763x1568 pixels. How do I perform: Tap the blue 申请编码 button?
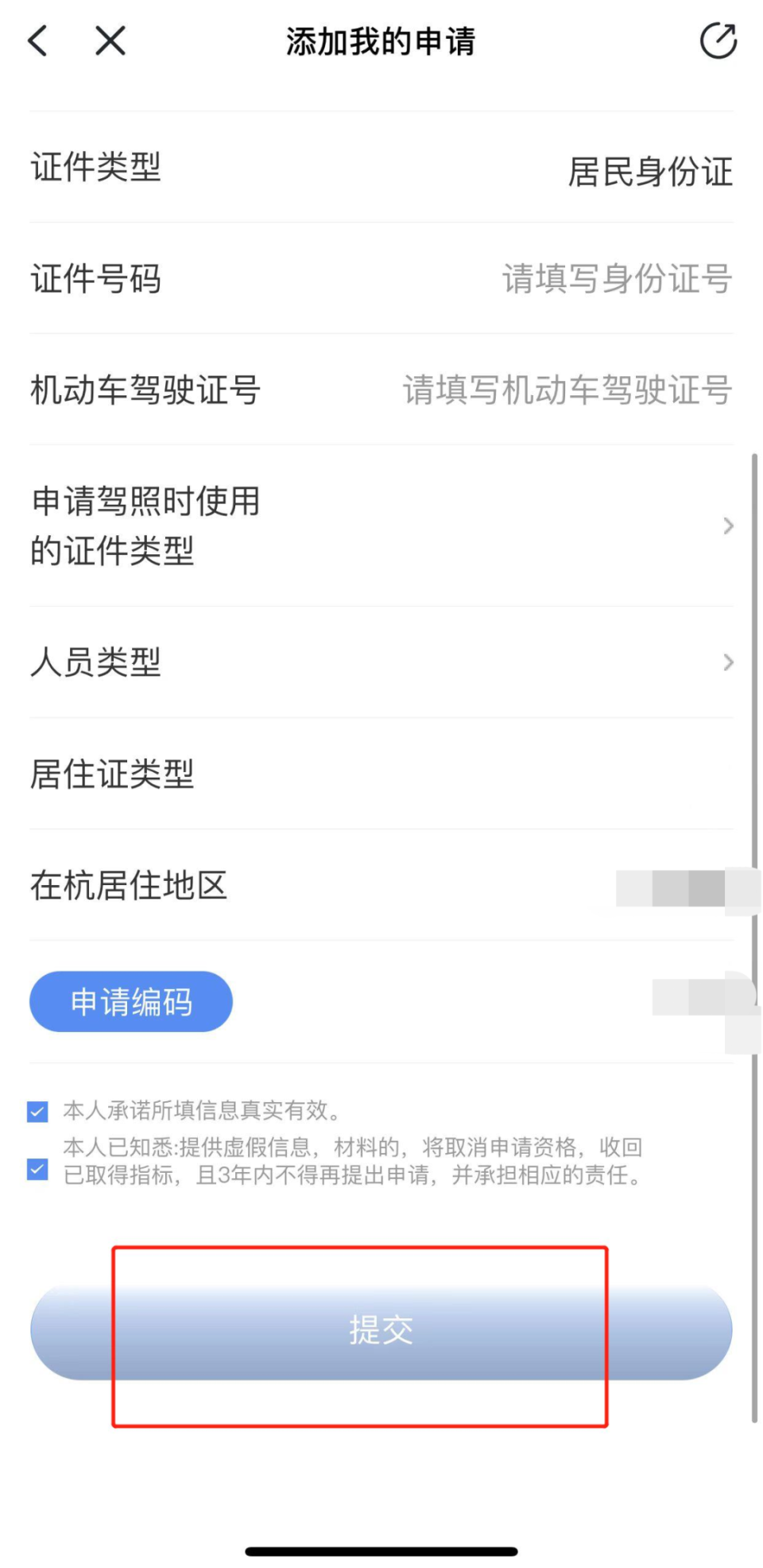(130, 1002)
